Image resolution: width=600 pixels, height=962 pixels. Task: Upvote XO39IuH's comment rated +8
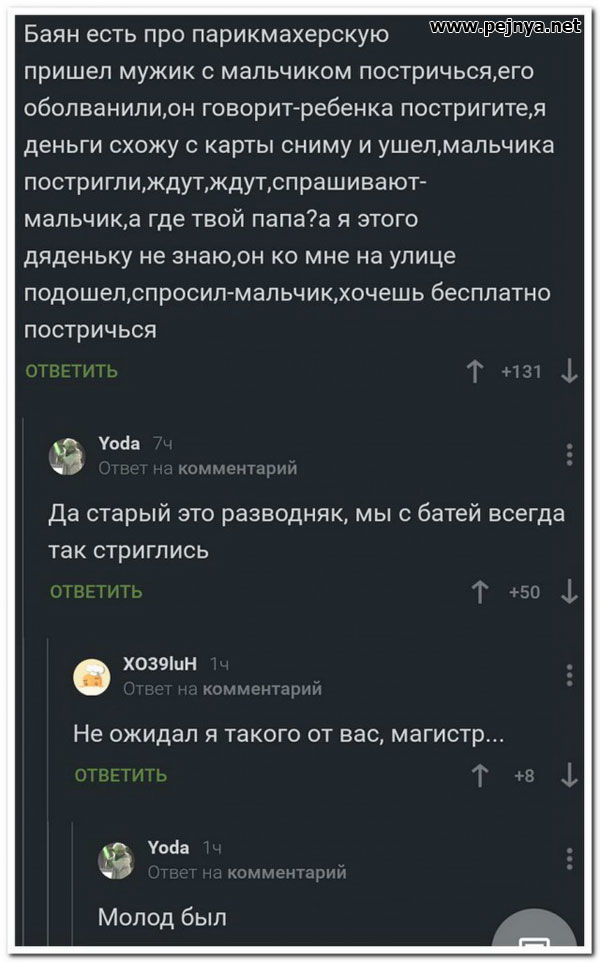tap(482, 775)
